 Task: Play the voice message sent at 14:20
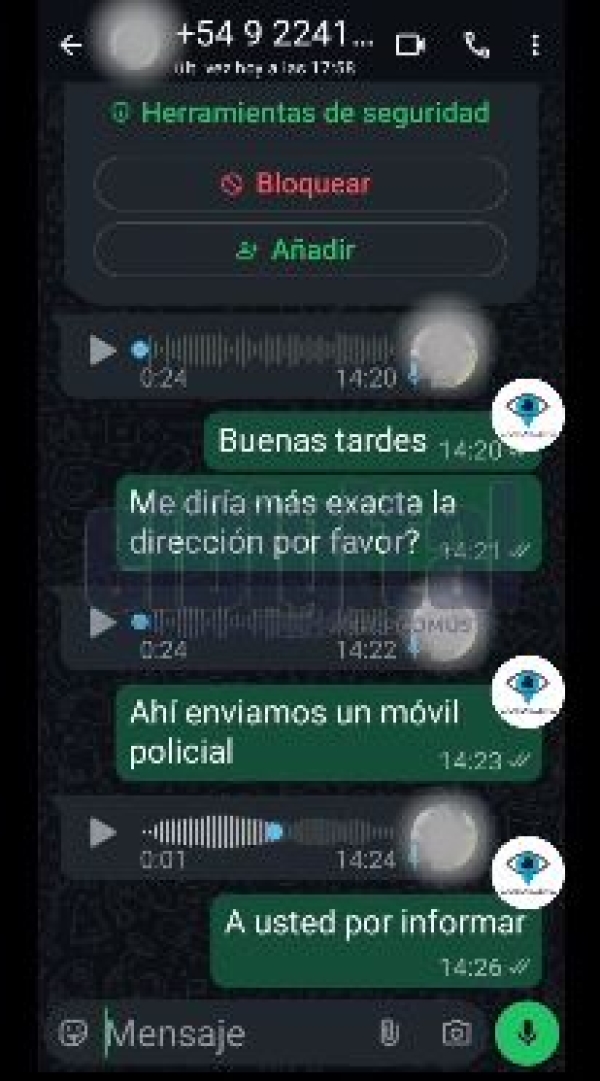tap(102, 350)
